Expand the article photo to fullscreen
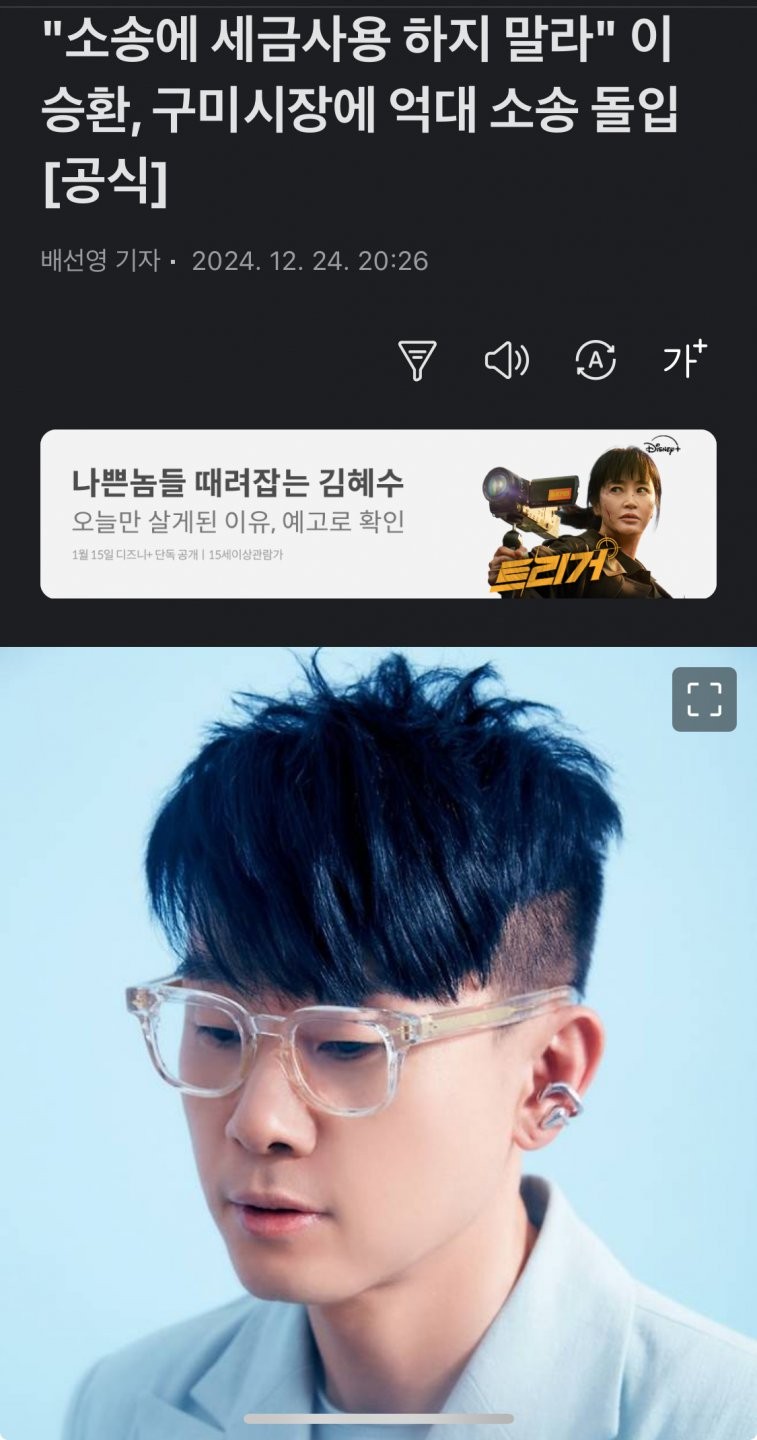The height and width of the screenshot is (1440, 757). [x=704, y=699]
